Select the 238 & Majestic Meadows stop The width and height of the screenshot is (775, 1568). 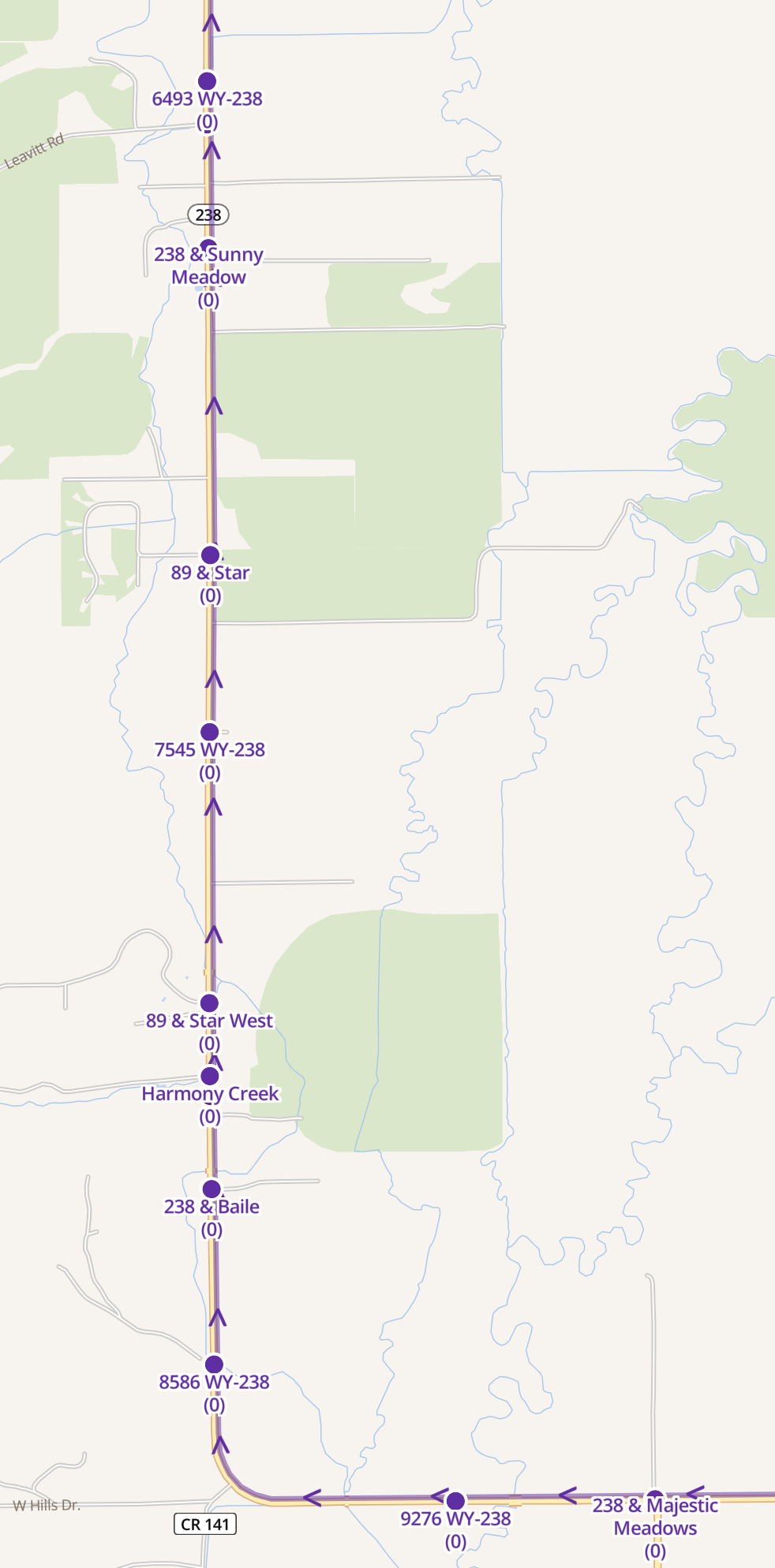point(655,1495)
